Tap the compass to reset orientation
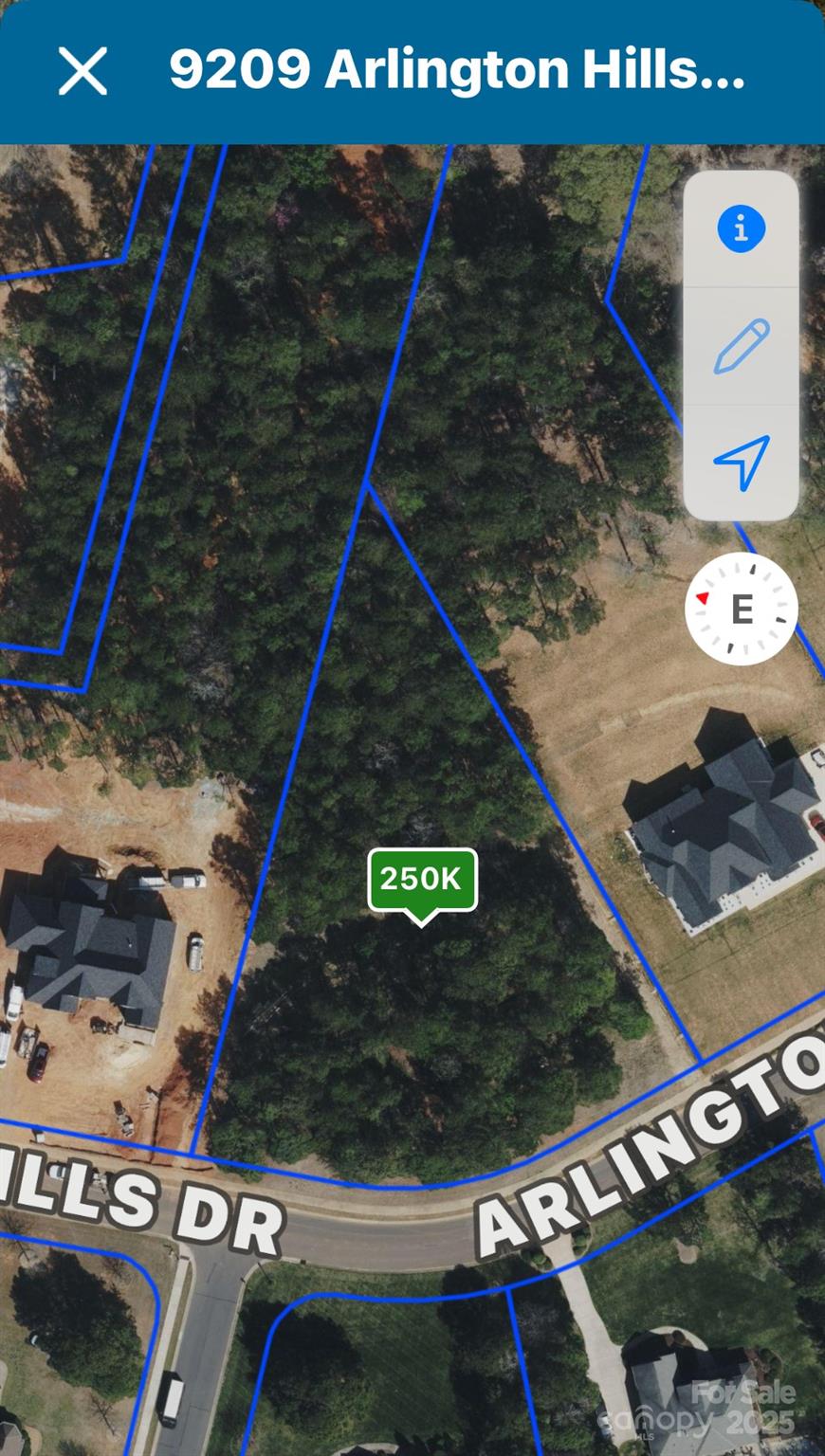The height and width of the screenshot is (1456, 825). pos(741,609)
